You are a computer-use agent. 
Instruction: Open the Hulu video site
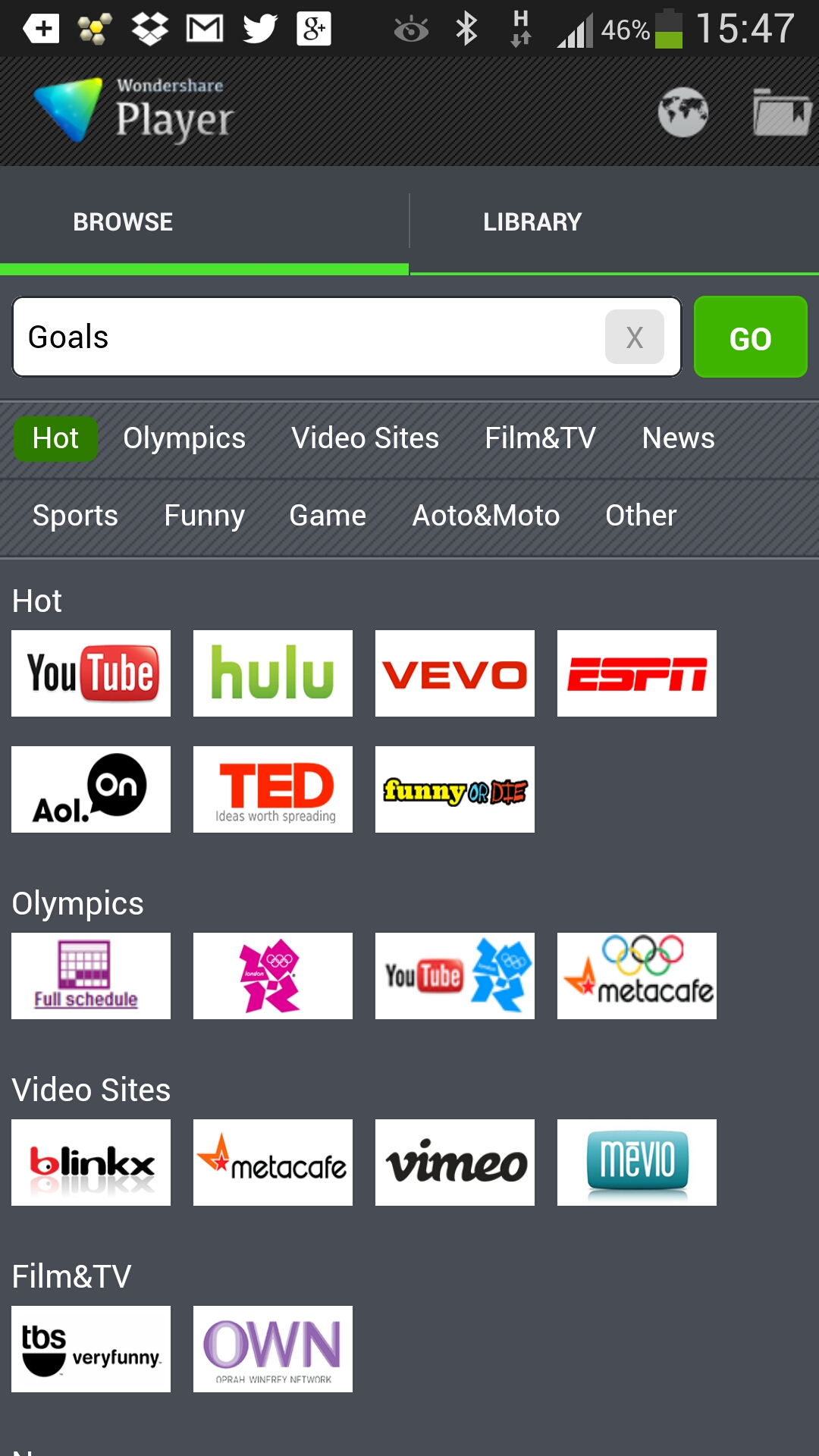(272, 673)
